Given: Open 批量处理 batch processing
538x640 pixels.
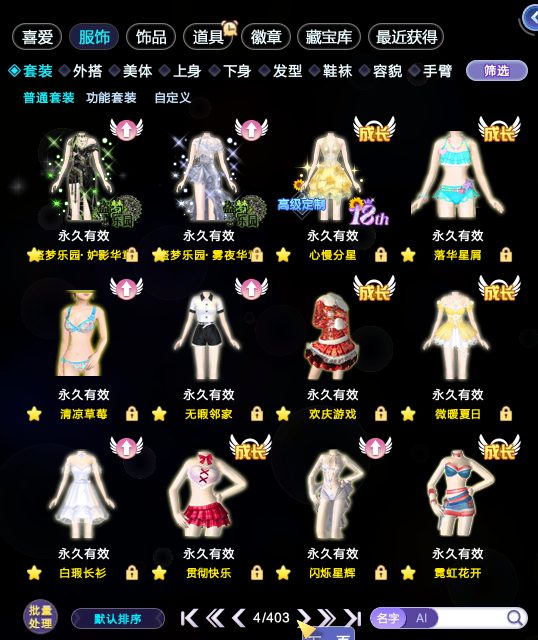Looking at the screenshot, I should coord(40,616).
